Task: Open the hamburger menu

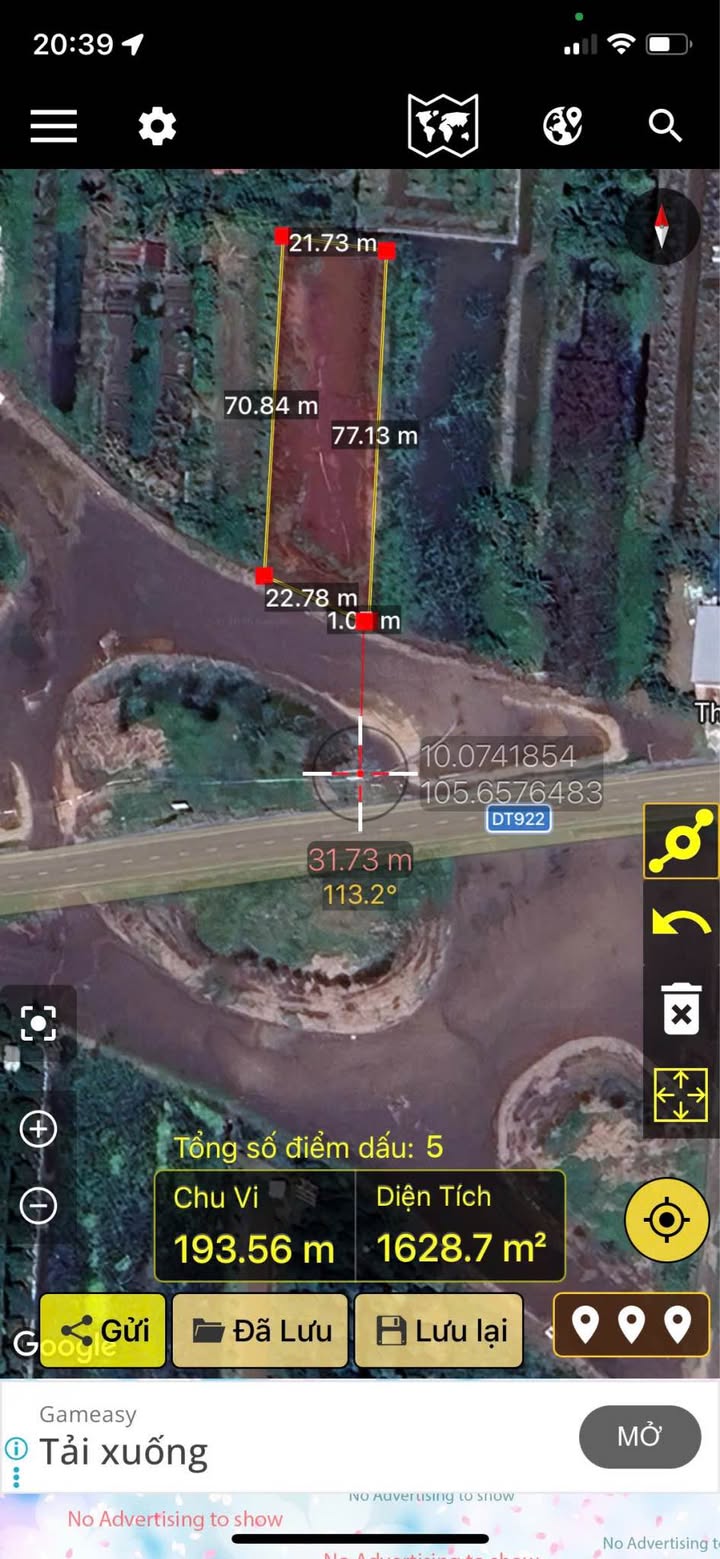Action: pos(54,127)
